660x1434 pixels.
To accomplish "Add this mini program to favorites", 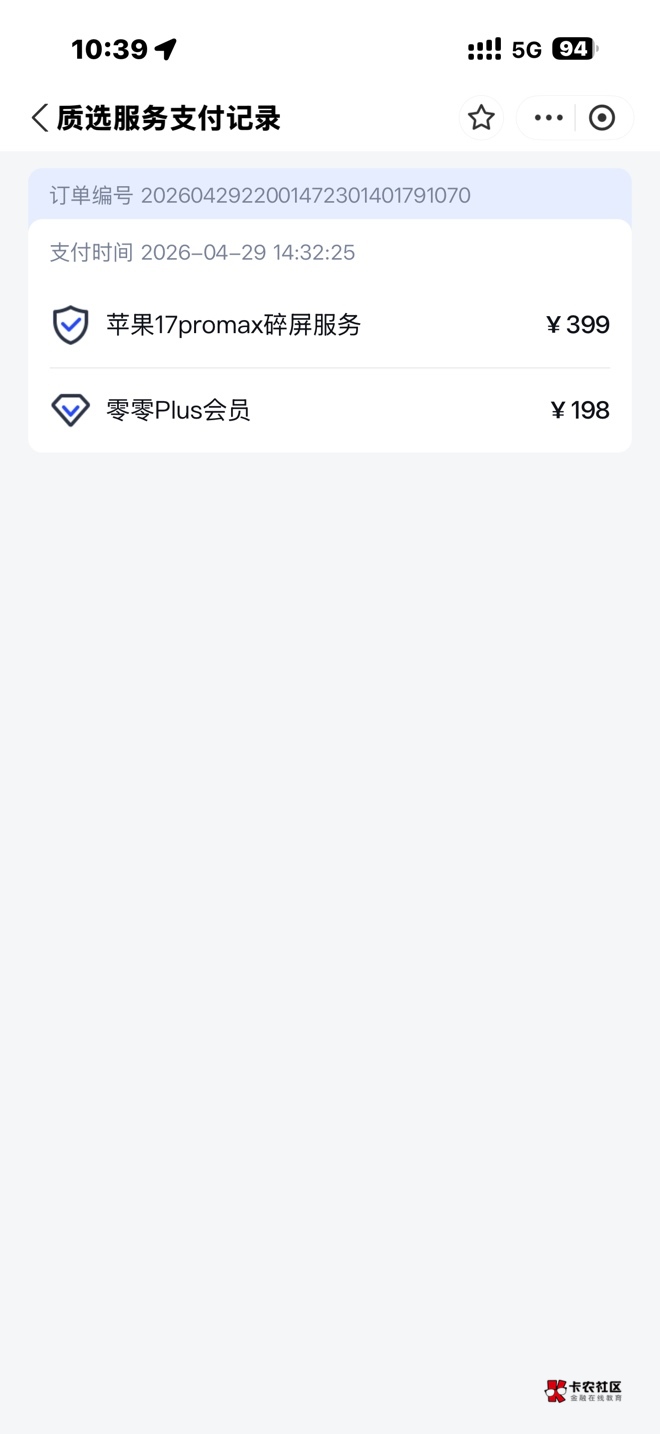I will [x=481, y=118].
